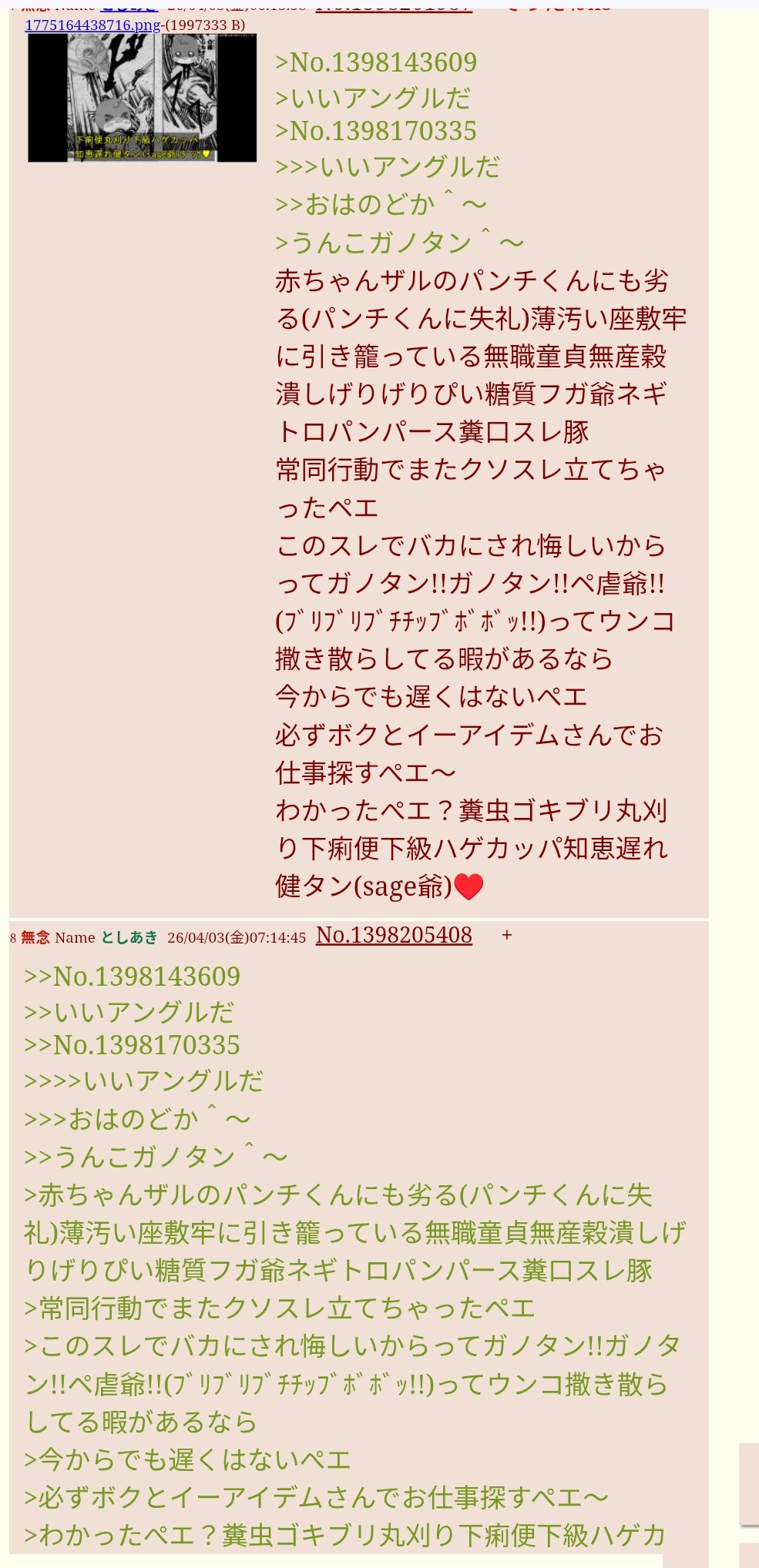759x1568 pixels.
Task: Tap post number No.1398205408
Action: [x=394, y=935]
